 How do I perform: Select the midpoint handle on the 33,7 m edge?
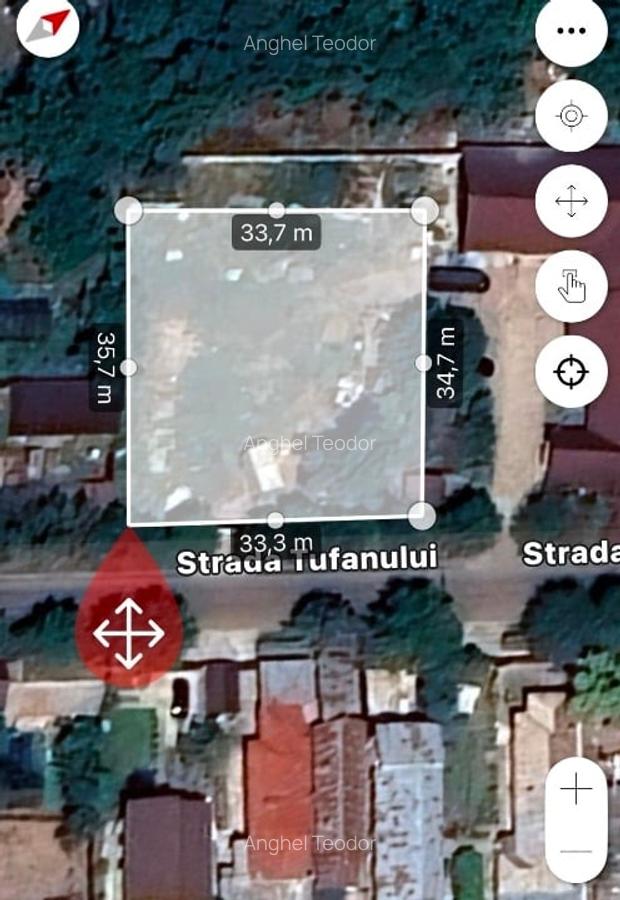point(277,210)
